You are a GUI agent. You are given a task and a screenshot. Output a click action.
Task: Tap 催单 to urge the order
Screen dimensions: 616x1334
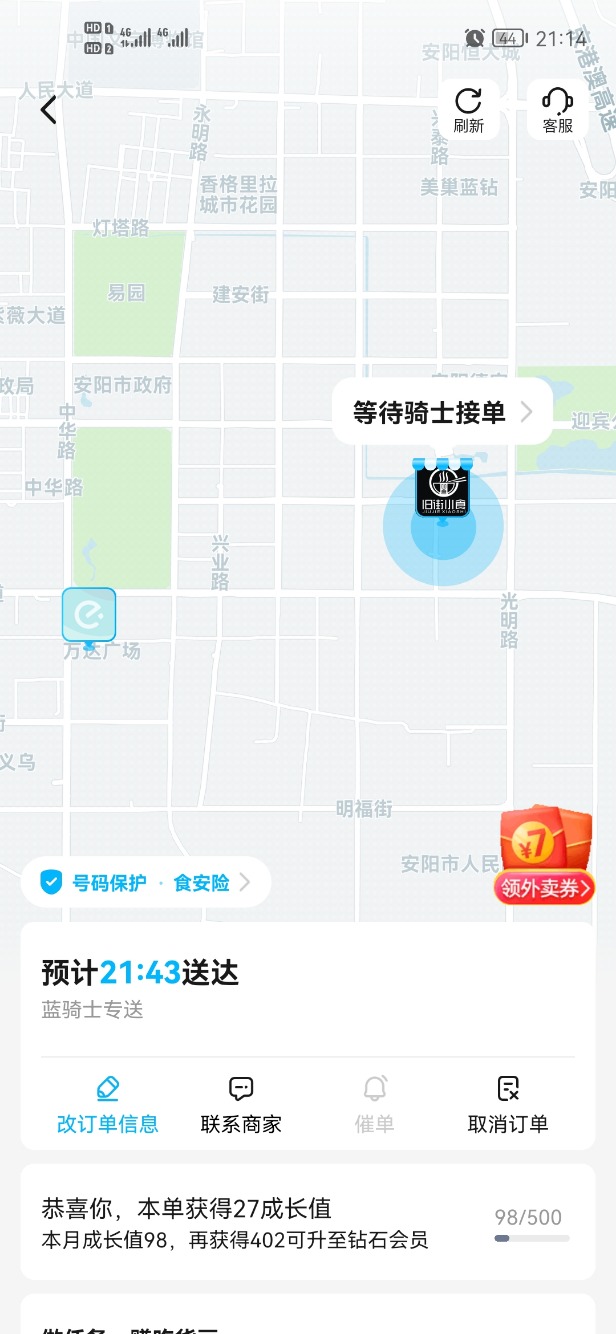pyautogui.click(x=375, y=1104)
